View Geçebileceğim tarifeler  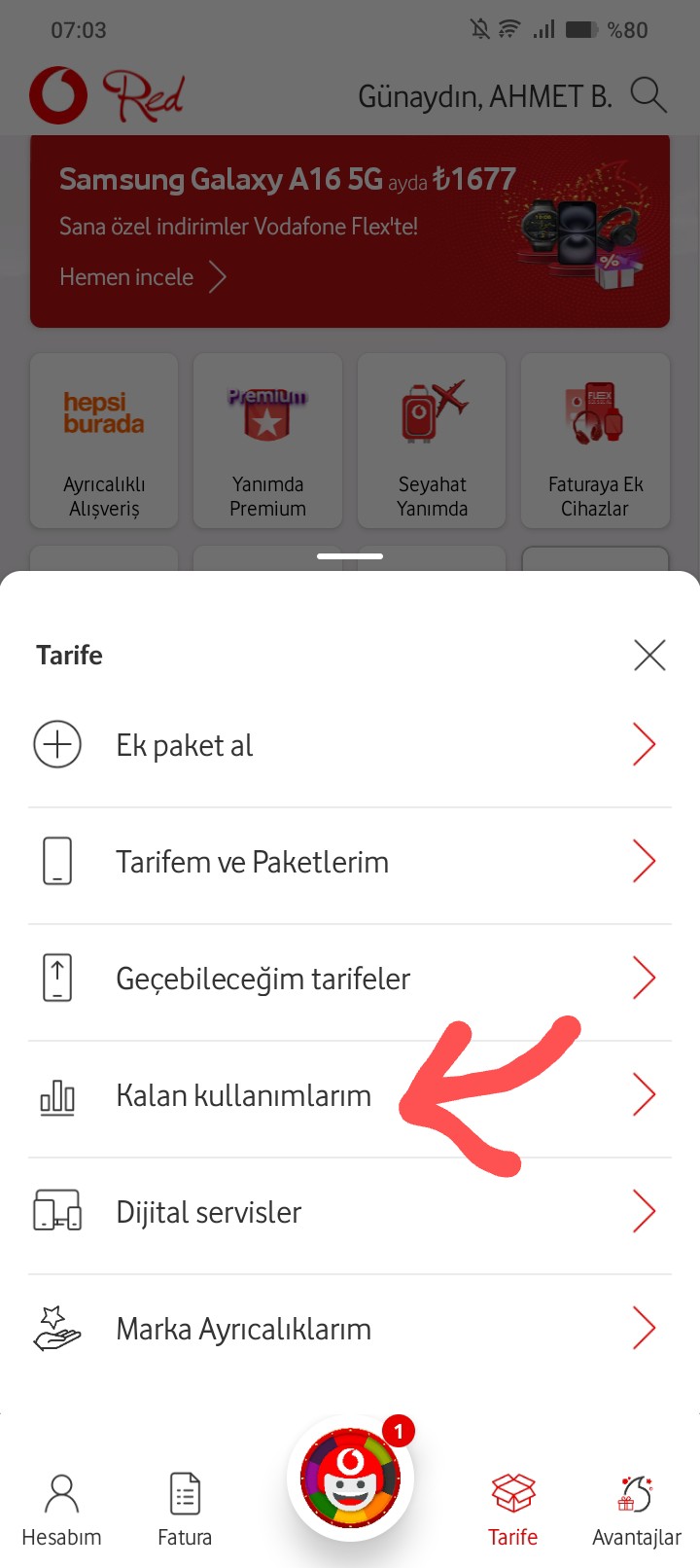[350, 980]
